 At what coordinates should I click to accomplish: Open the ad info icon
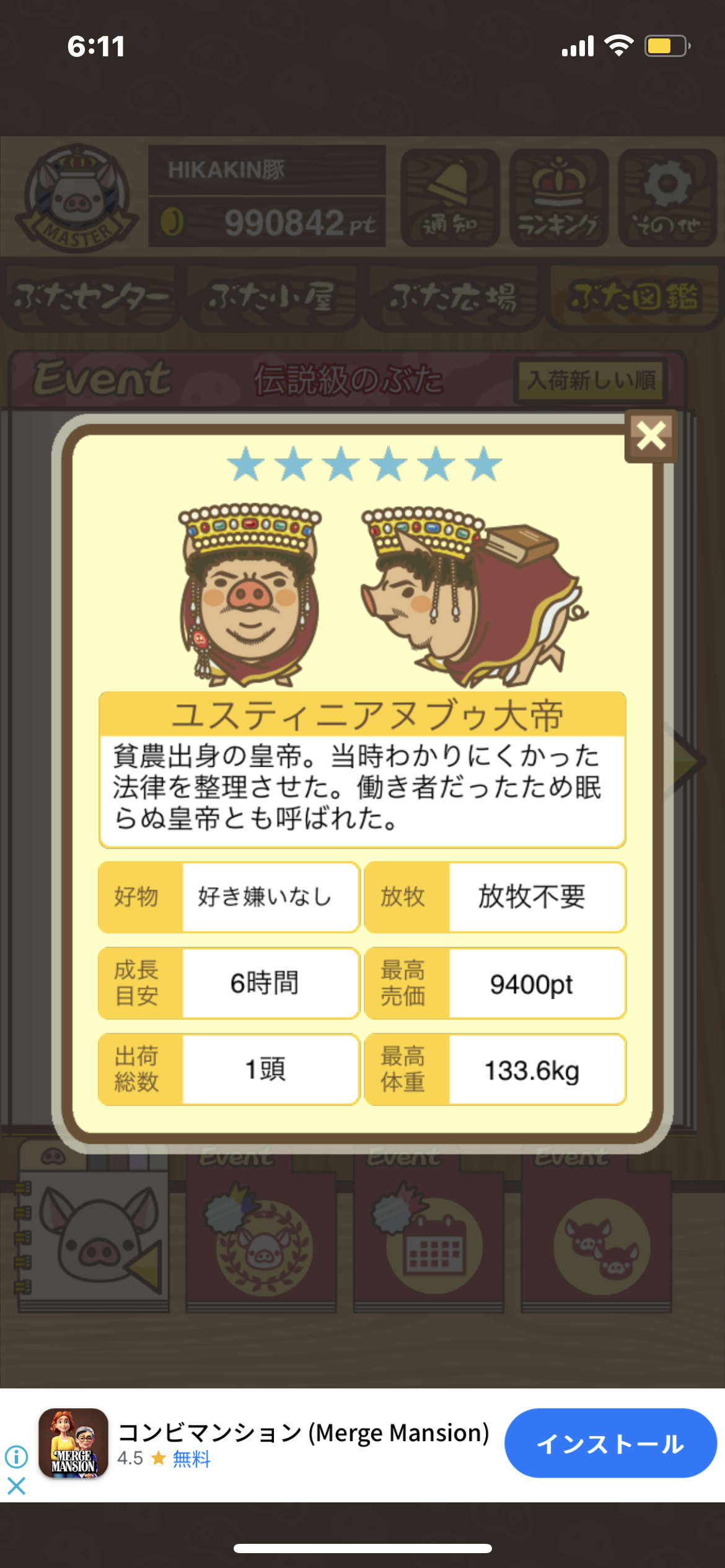[17, 1457]
